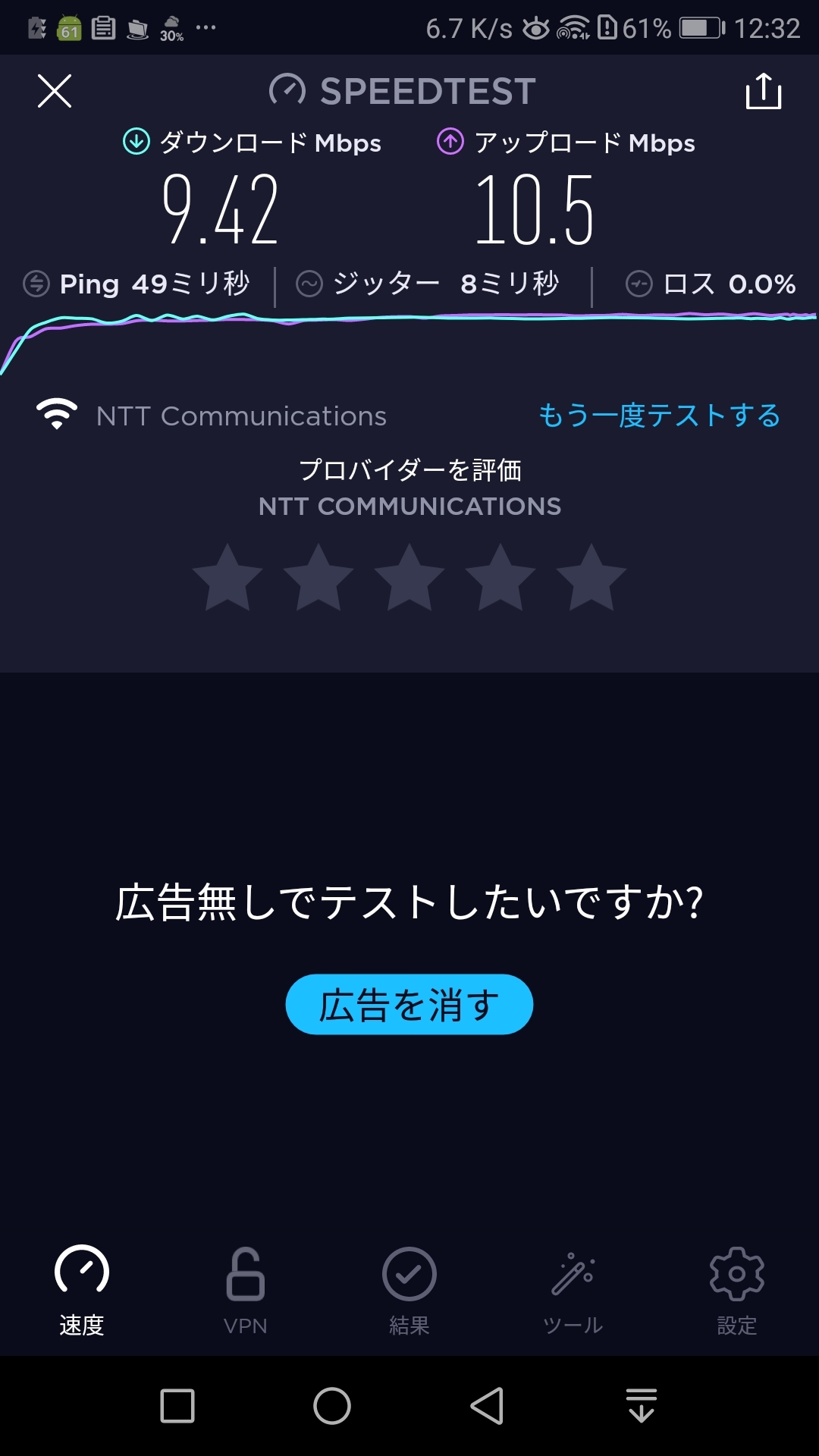Share the speed test result

pos(763,91)
